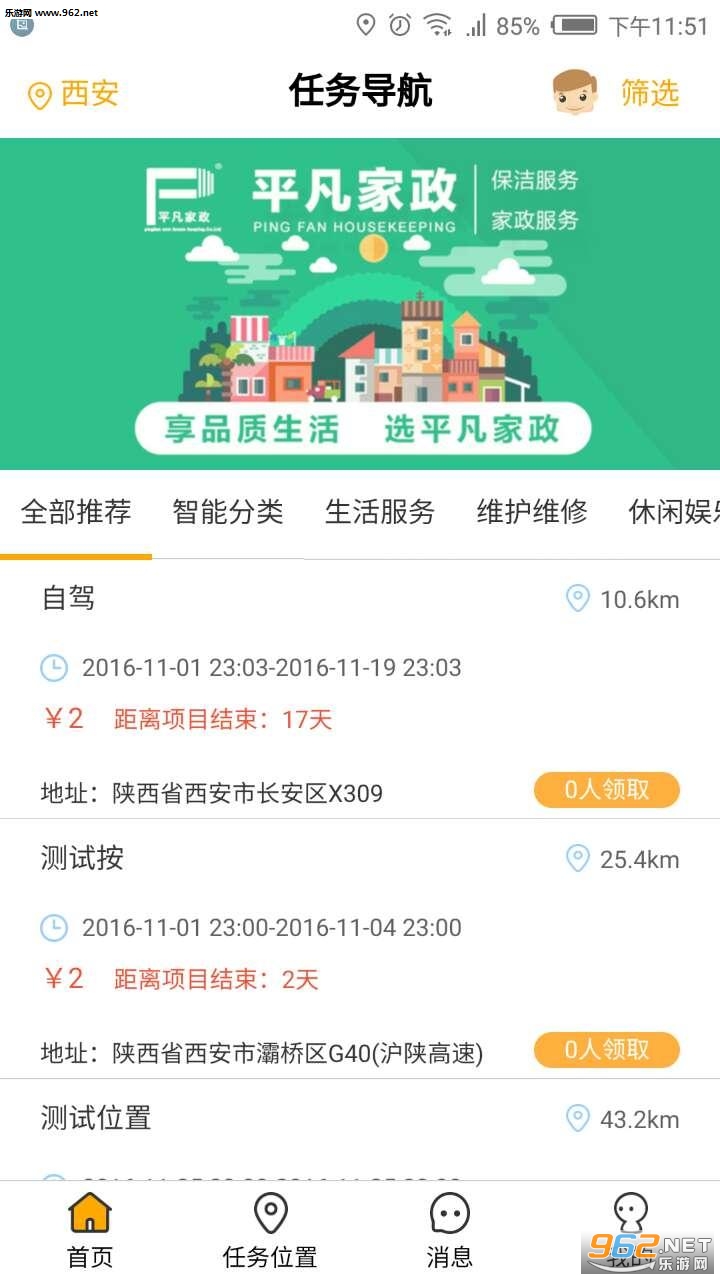Tap 0人领取 button on 自驾 task

607,790
